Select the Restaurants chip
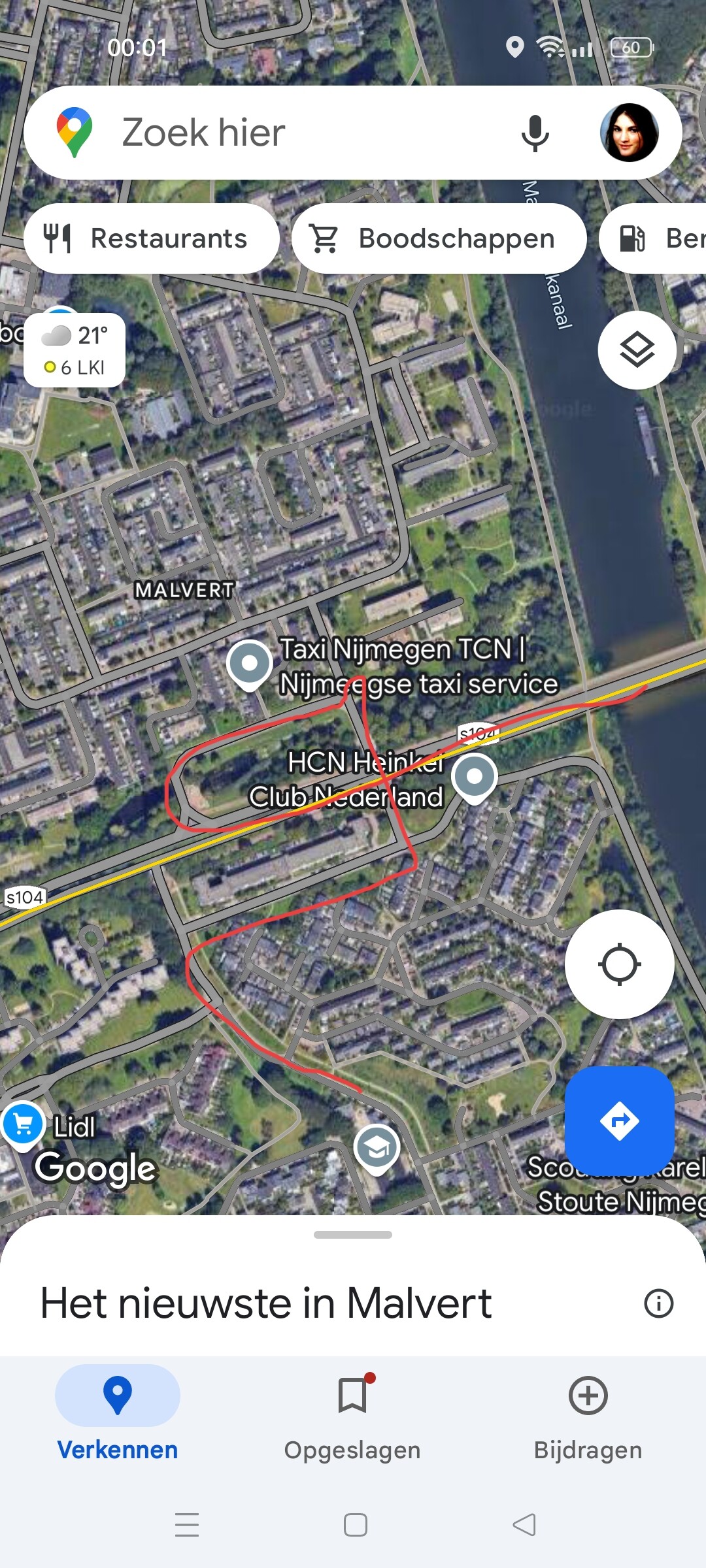The image size is (706, 1568). 152,238
